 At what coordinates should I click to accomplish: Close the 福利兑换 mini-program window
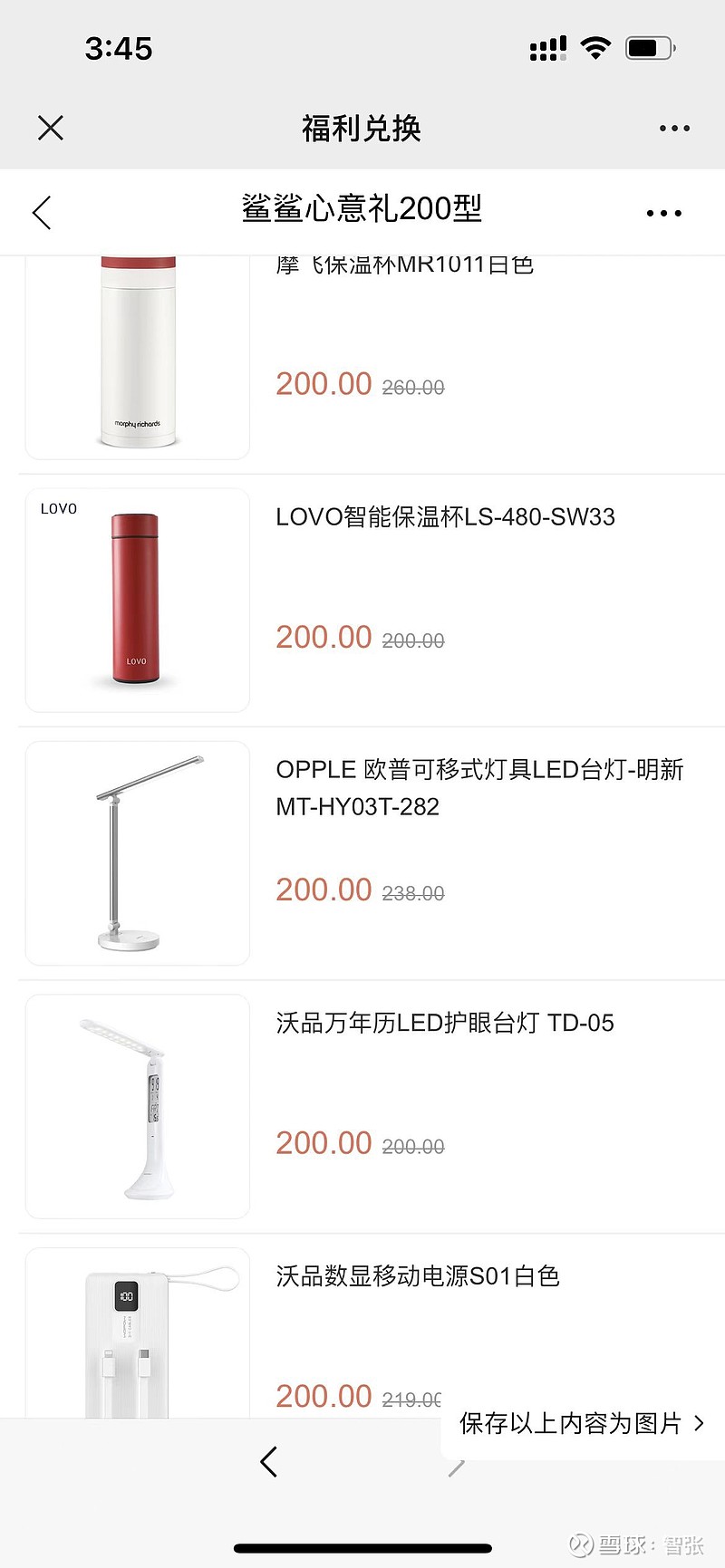tap(51, 128)
